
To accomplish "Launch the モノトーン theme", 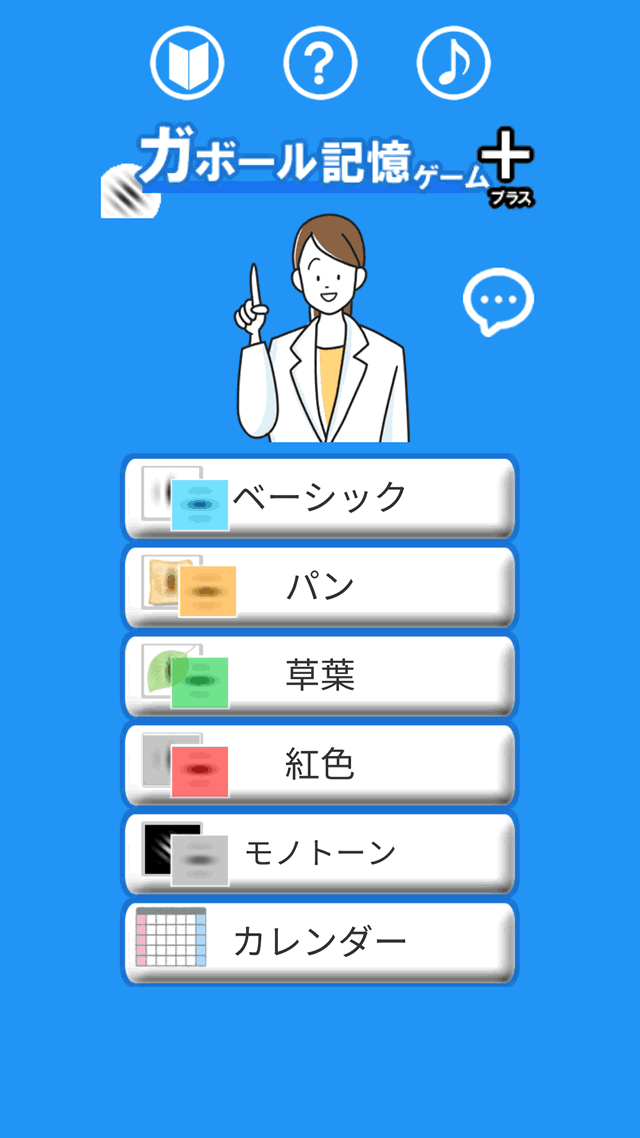I will (x=320, y=853).
